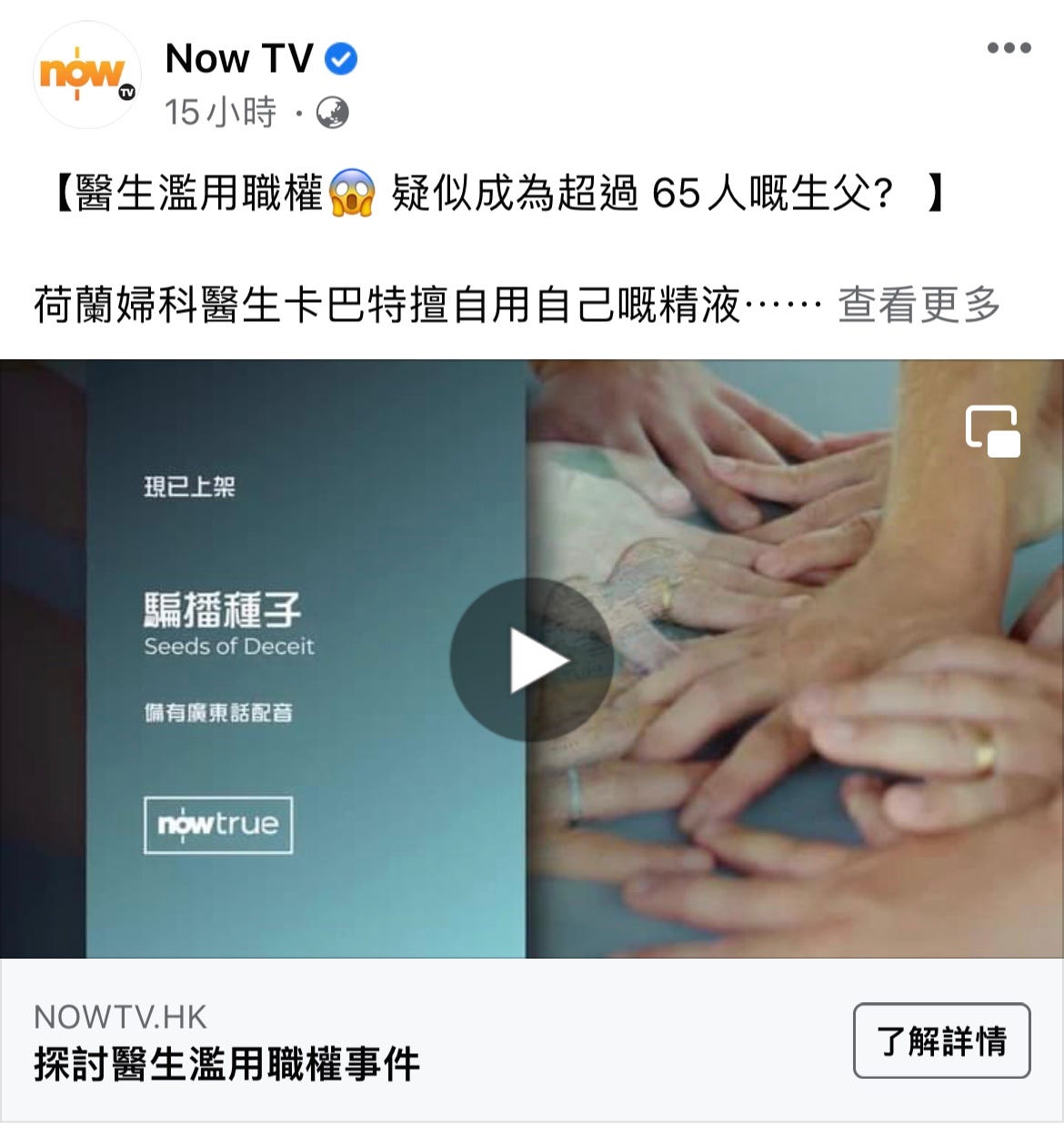Viewport: 1064px width, 1136px height.
Task: Tap the 了解詳情 button
Action: pyautogui.click(x=941, y=1040)
